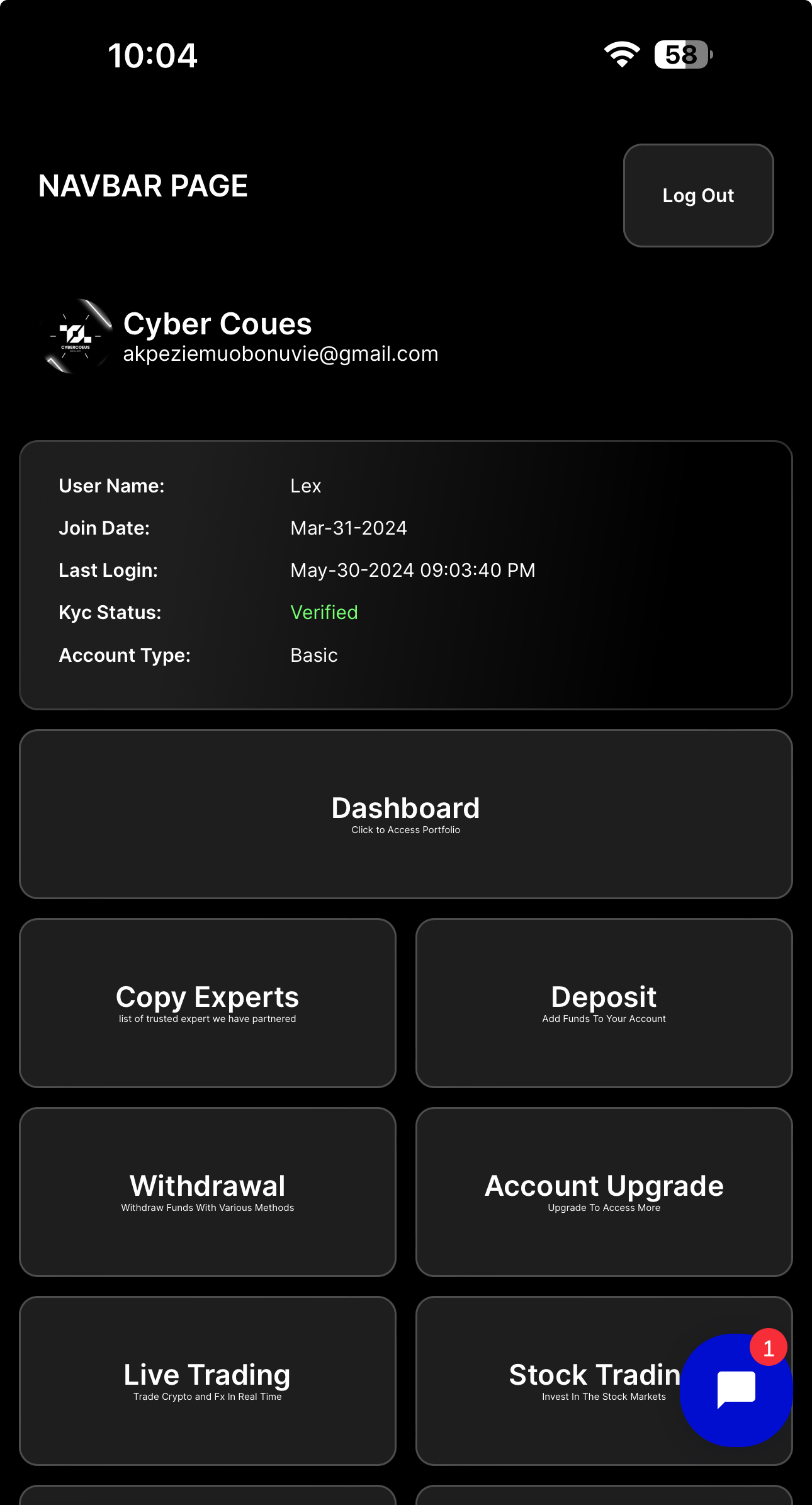The height and width of the screenshot is (1505, 812).
Task: Select Account Upgrade option
Action: coord(604,1191)
